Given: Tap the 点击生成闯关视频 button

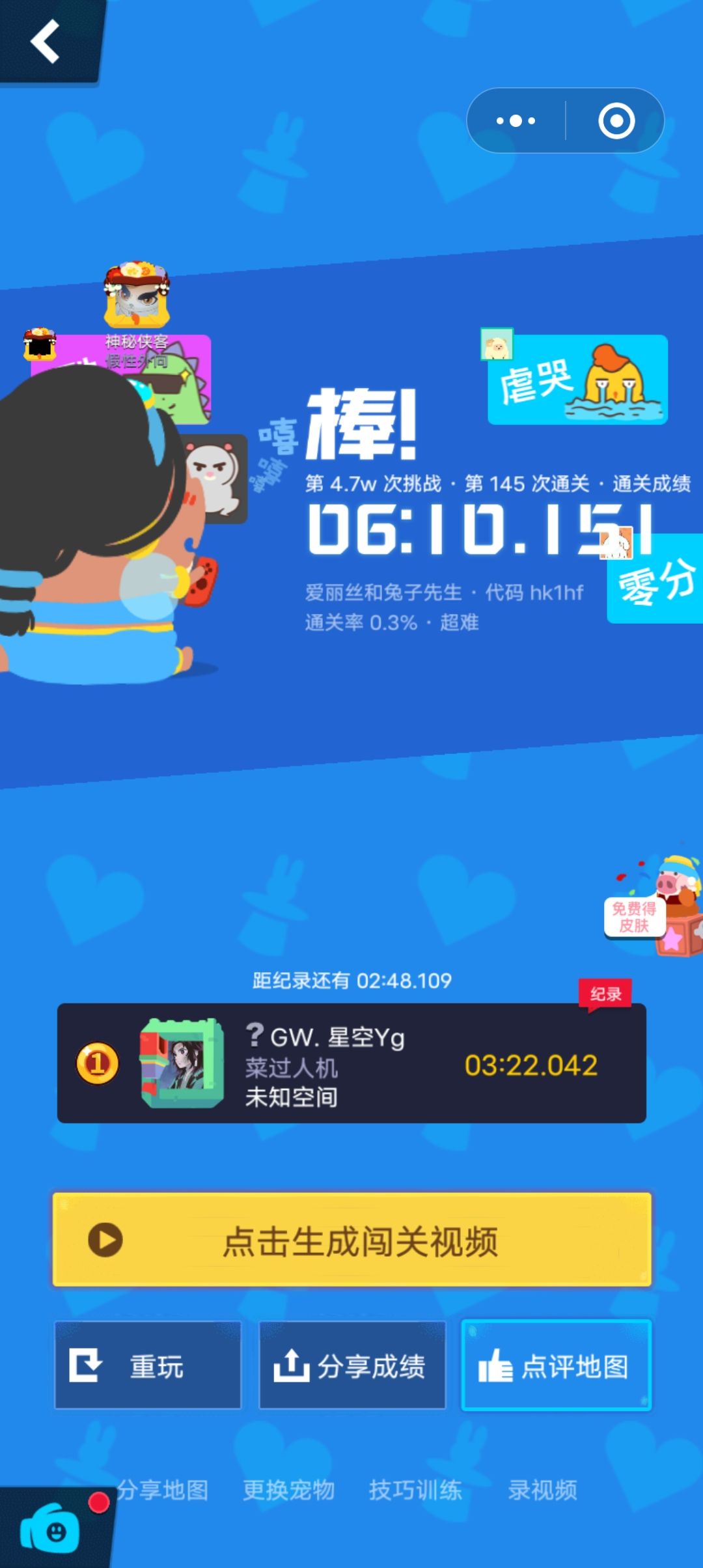Looking at the screenshot, I should click(351, 1240).
